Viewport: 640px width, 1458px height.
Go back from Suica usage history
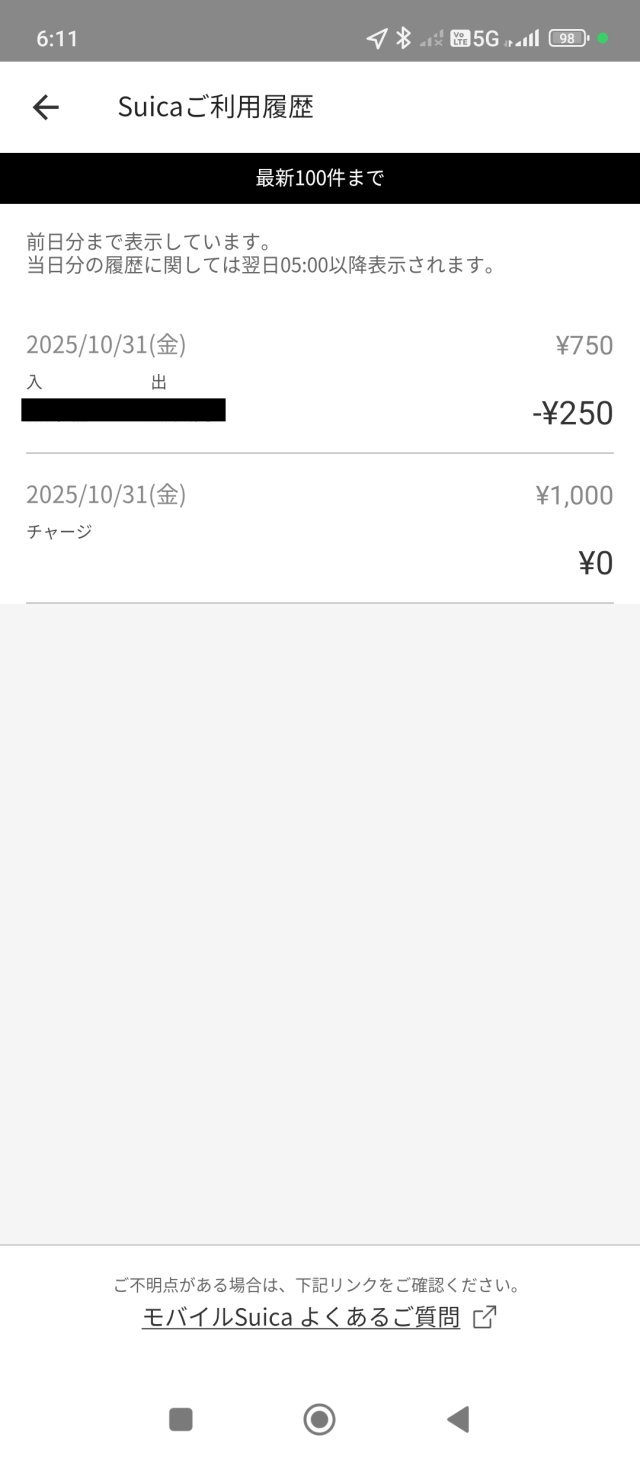pos(46,108)
